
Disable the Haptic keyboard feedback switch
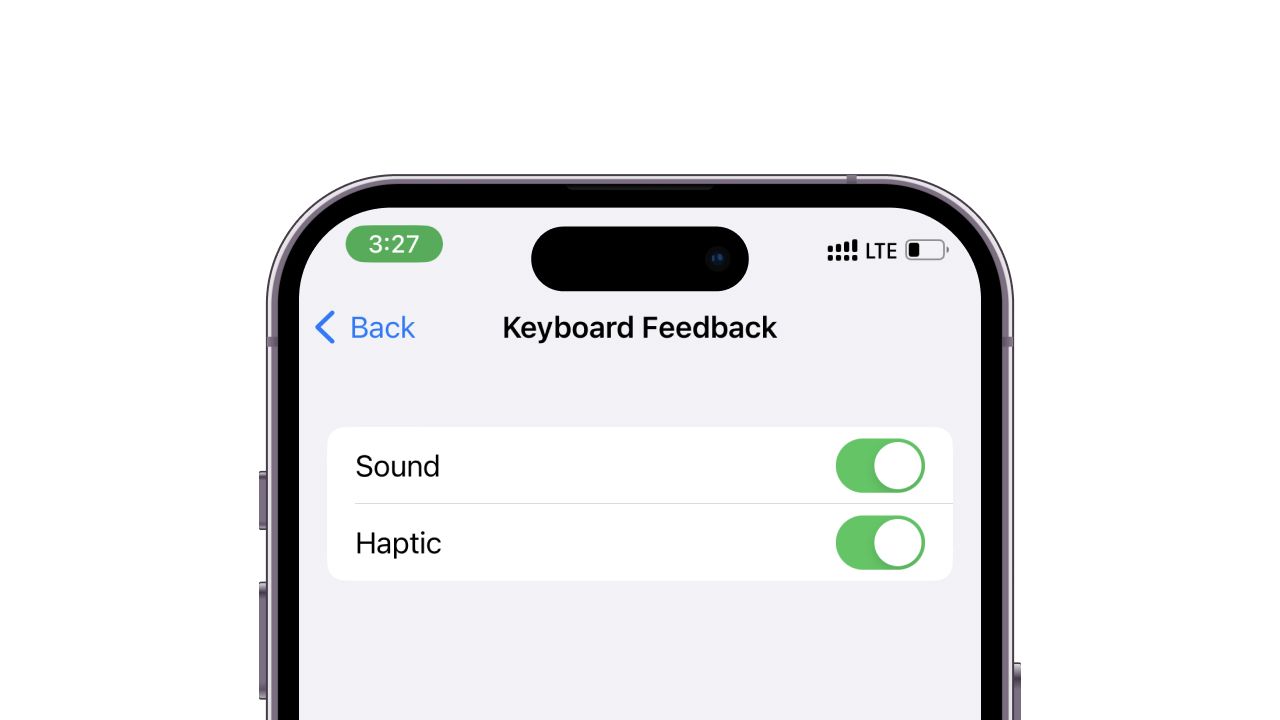click(880, 543)
